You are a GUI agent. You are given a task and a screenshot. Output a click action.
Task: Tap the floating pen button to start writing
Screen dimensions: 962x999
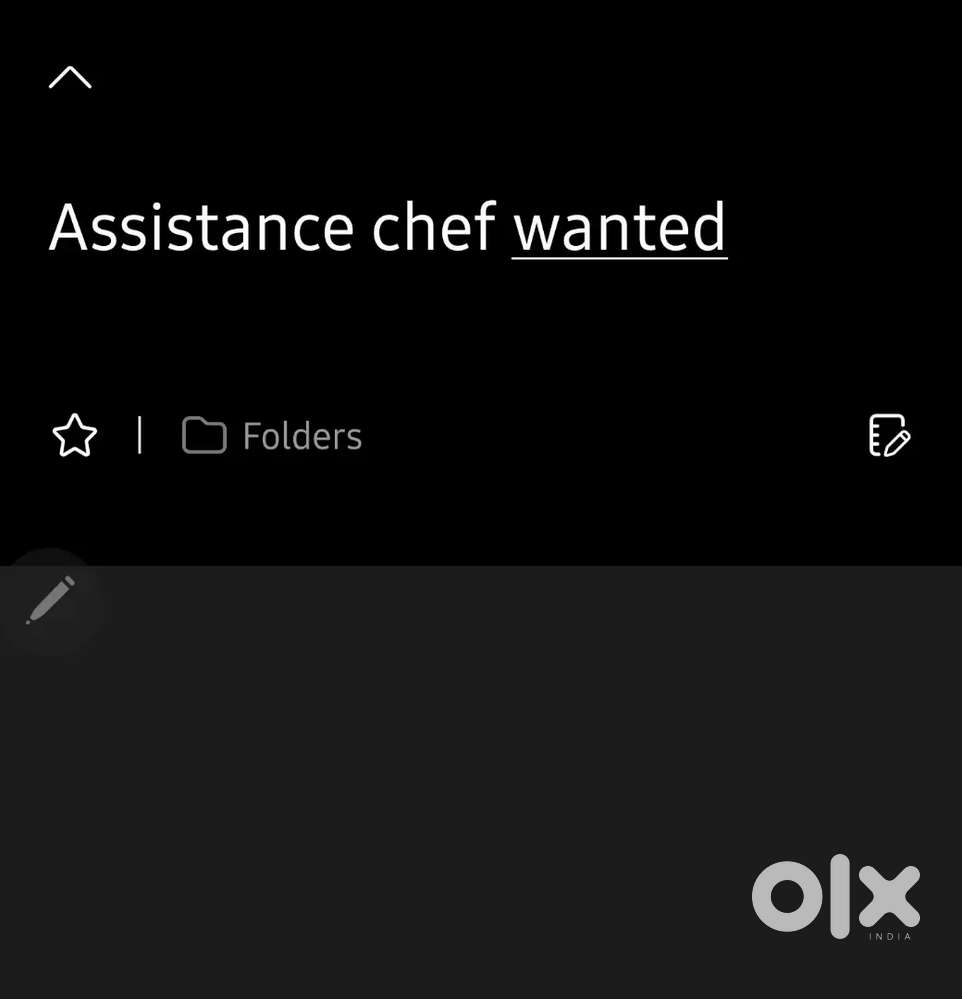tap(51, 599)
